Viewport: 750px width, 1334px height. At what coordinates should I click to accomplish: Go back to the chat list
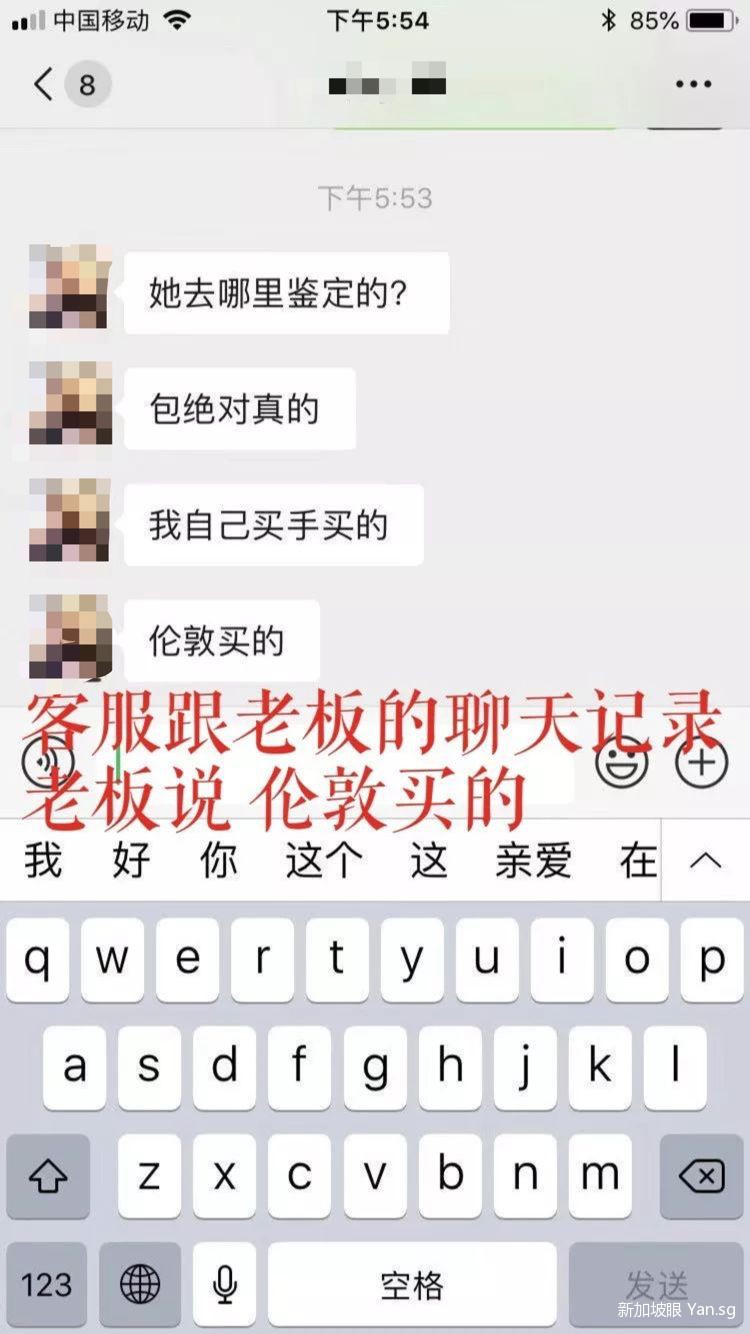(x=44, y=84)
